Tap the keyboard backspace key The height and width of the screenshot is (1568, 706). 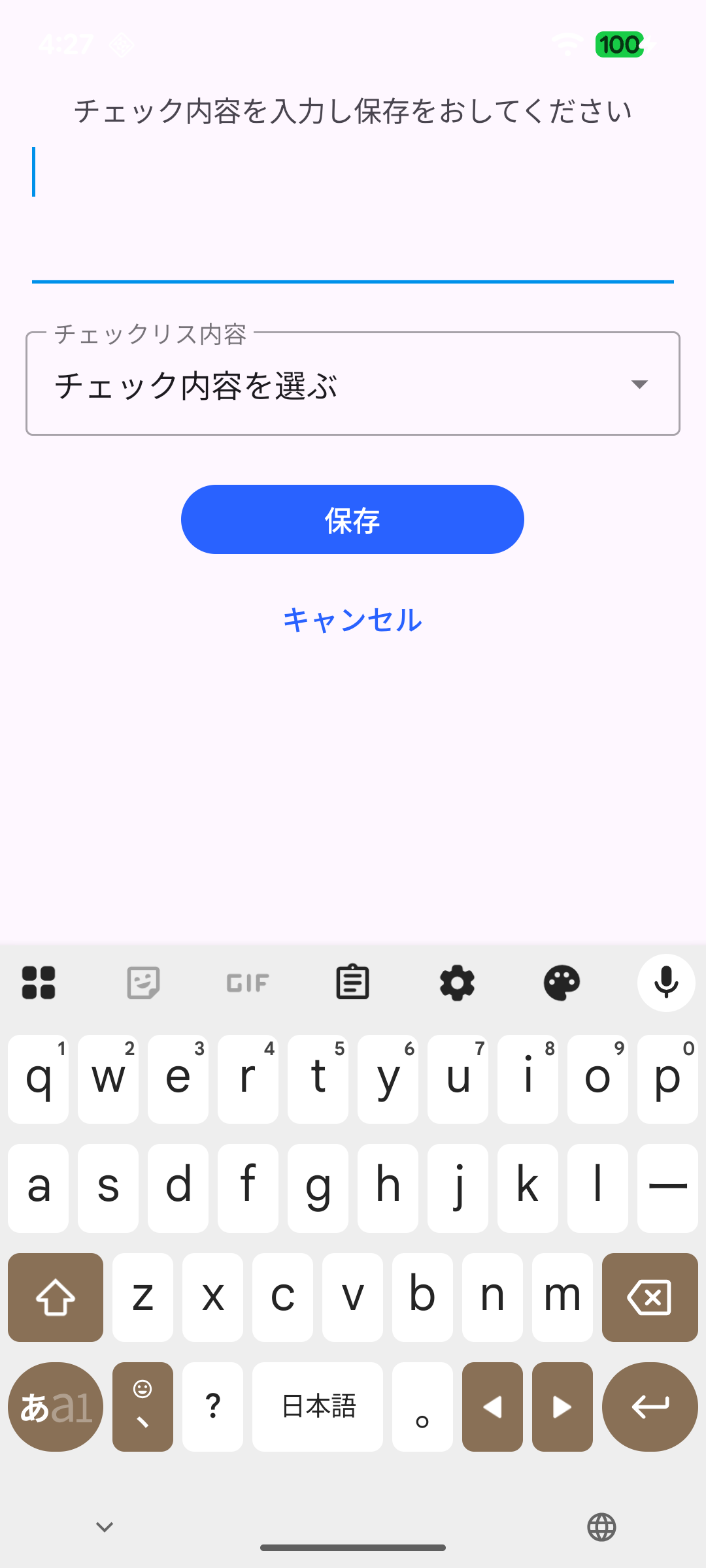click(650, 1298)
